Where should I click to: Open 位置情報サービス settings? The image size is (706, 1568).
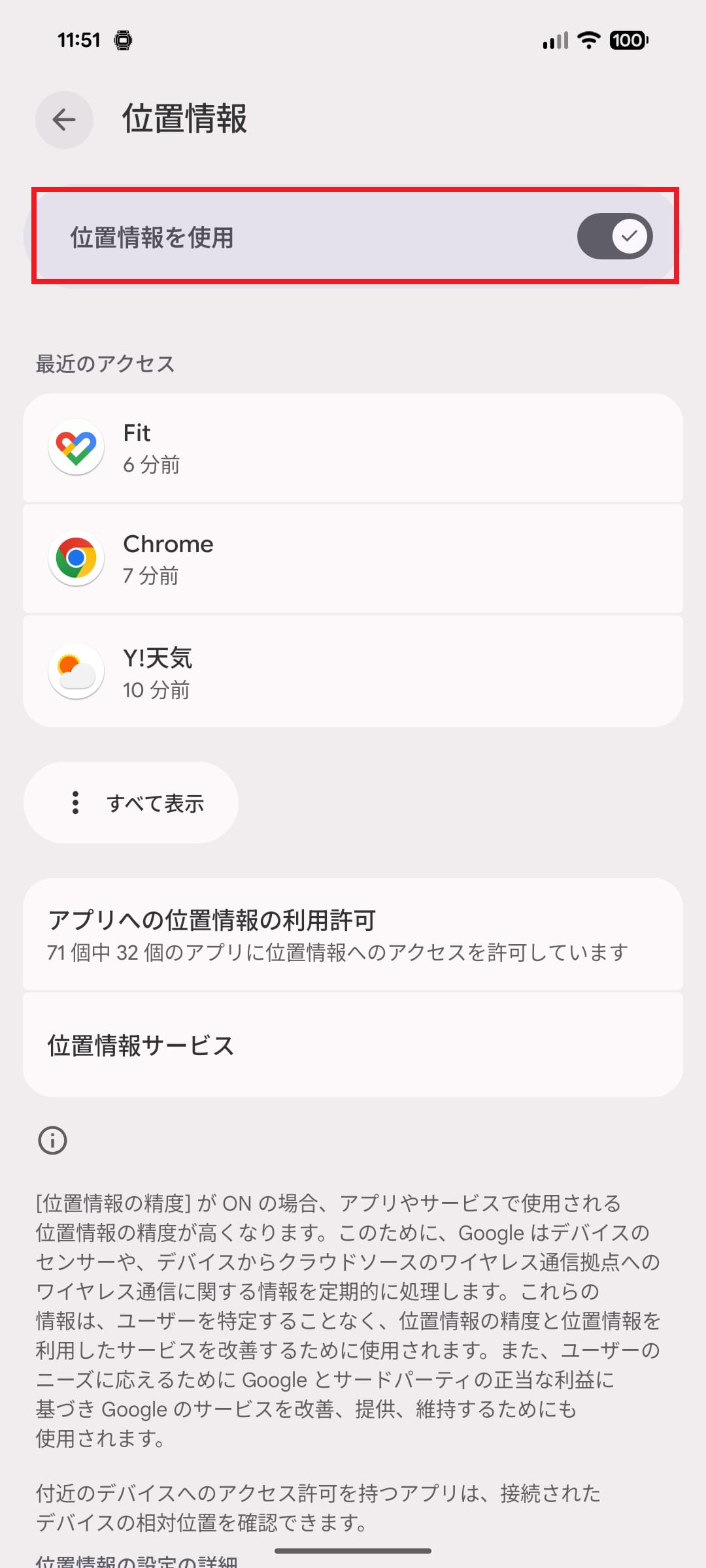click(353, 1045)
